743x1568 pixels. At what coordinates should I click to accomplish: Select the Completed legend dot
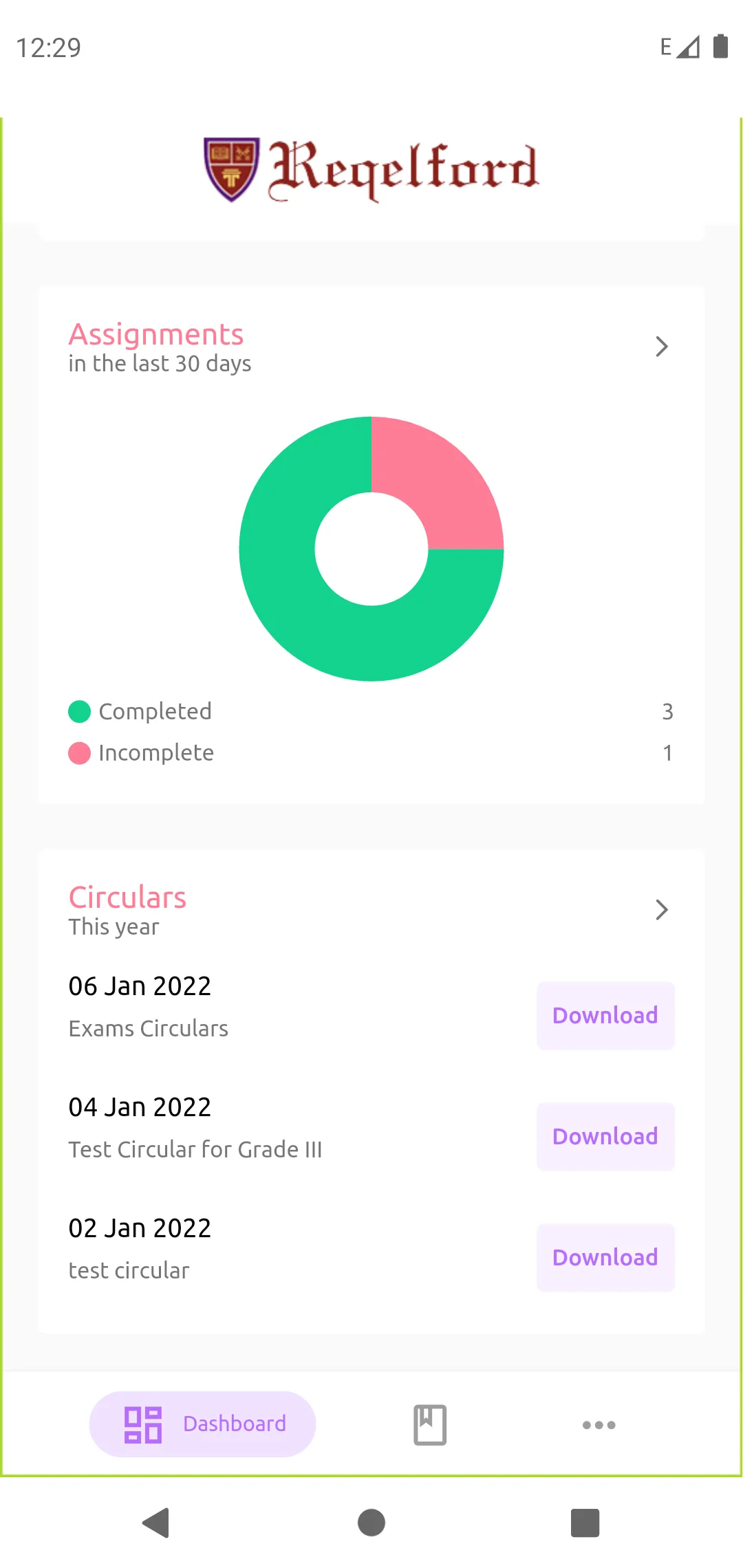(80, 711)
